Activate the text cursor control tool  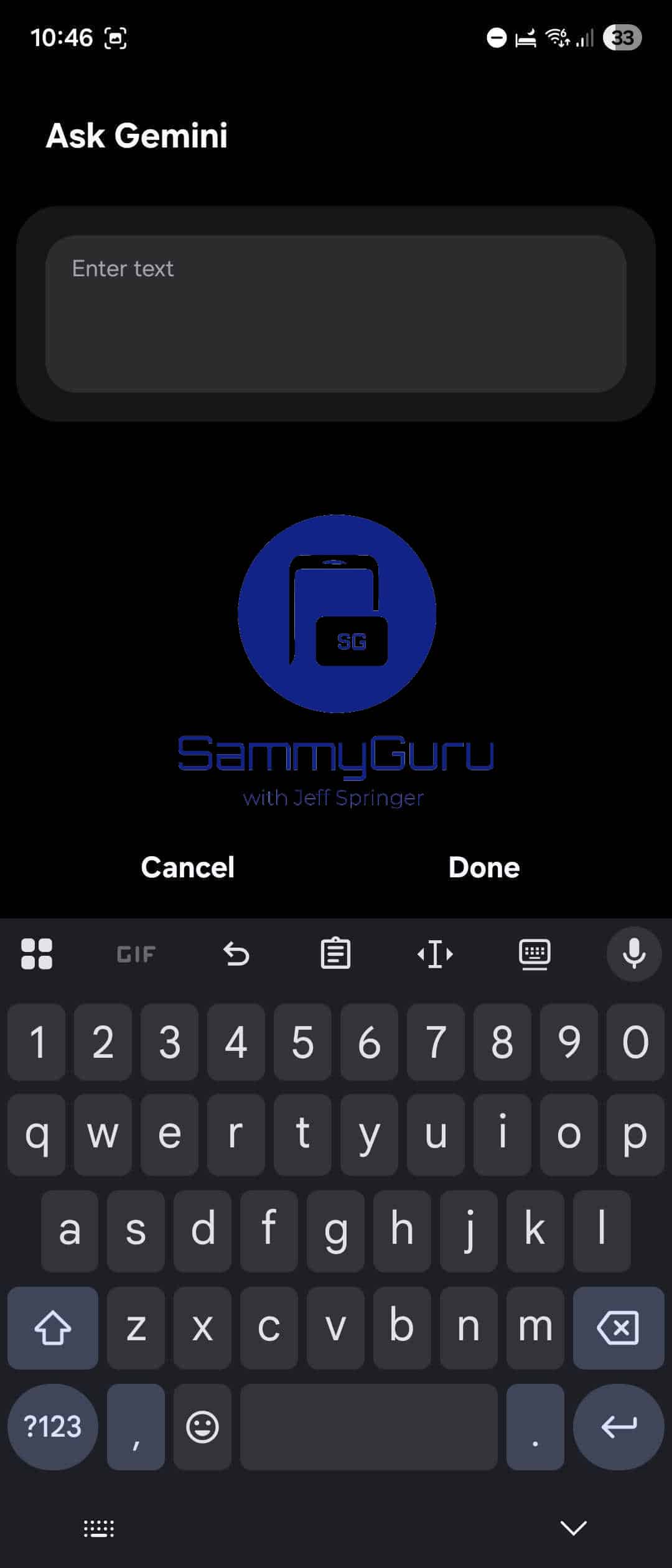pos(435,953)
